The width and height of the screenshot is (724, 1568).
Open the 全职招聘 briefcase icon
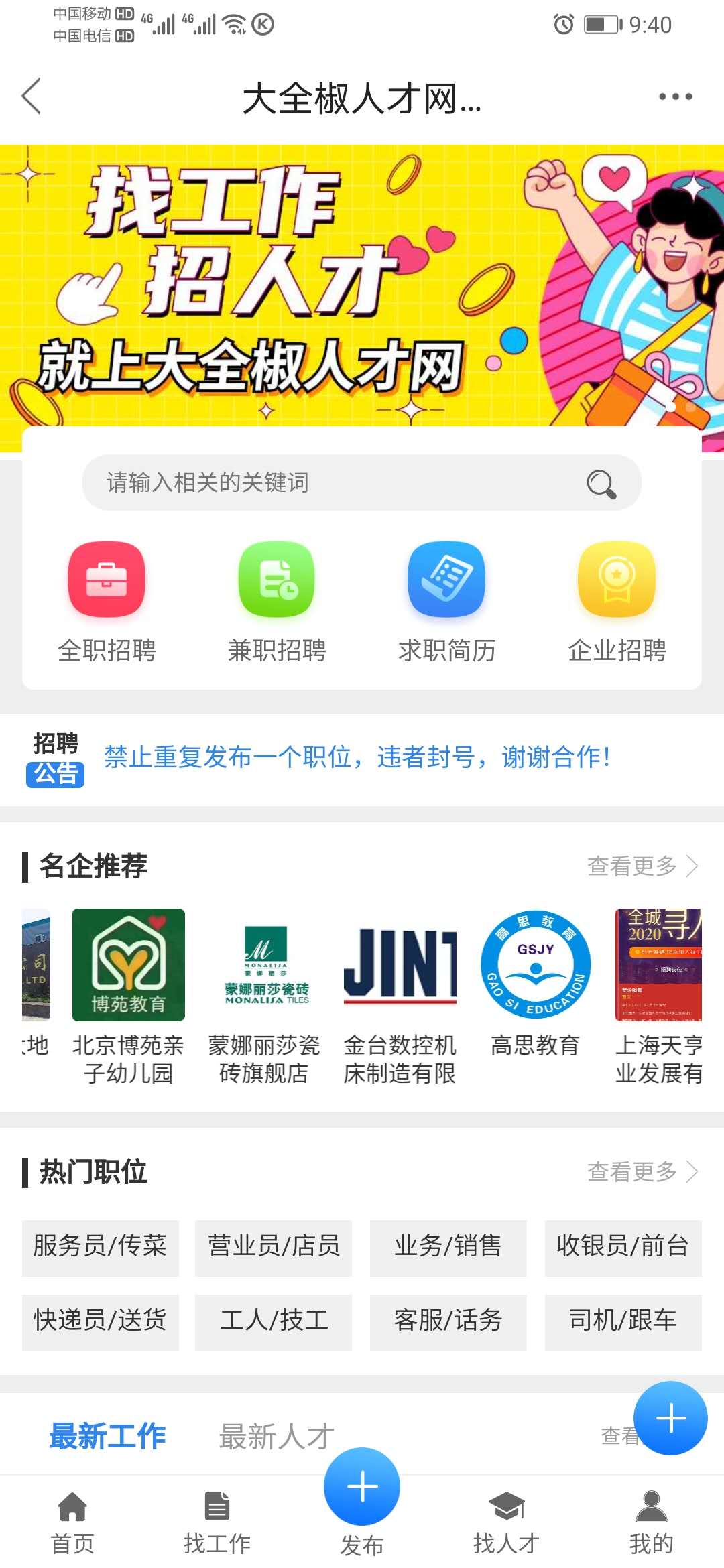coord(107,583)
